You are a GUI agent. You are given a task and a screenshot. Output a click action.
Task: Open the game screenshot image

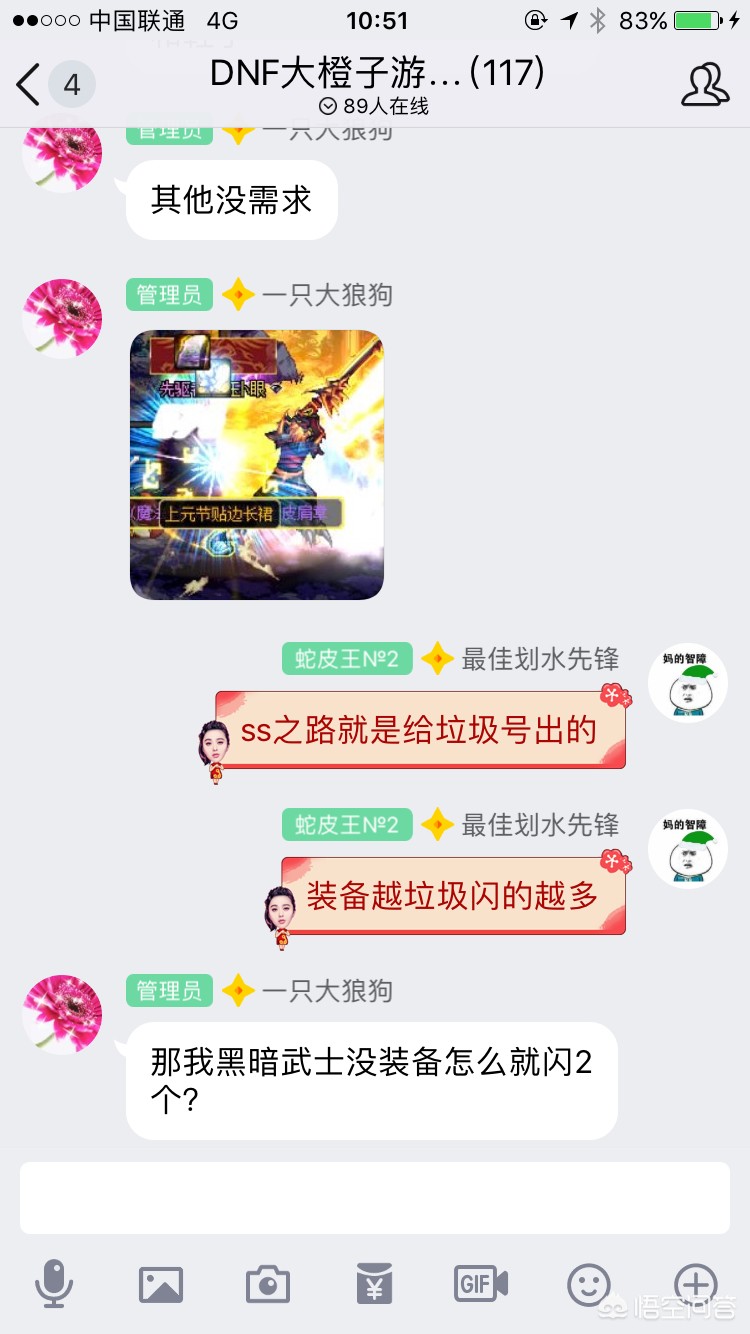coord(257,465)
